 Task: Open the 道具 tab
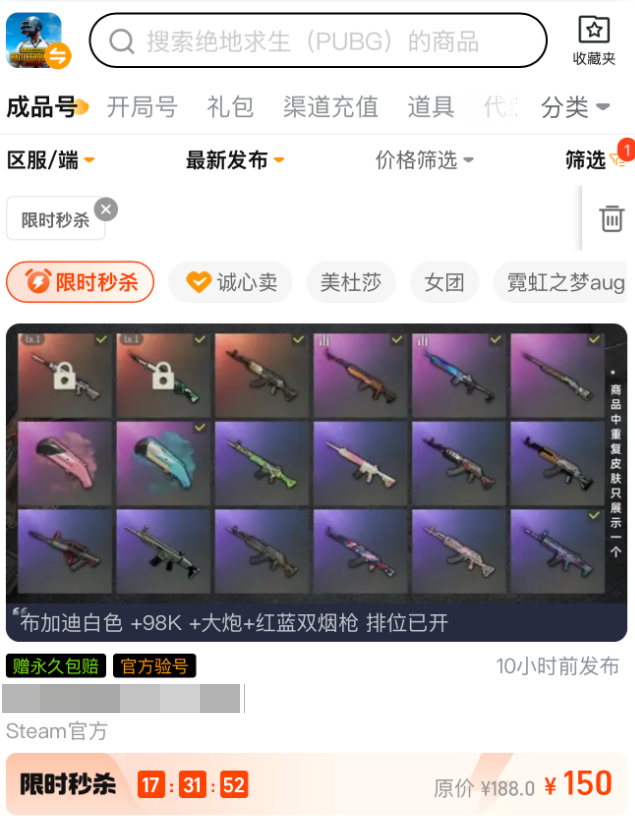point(431,107)
